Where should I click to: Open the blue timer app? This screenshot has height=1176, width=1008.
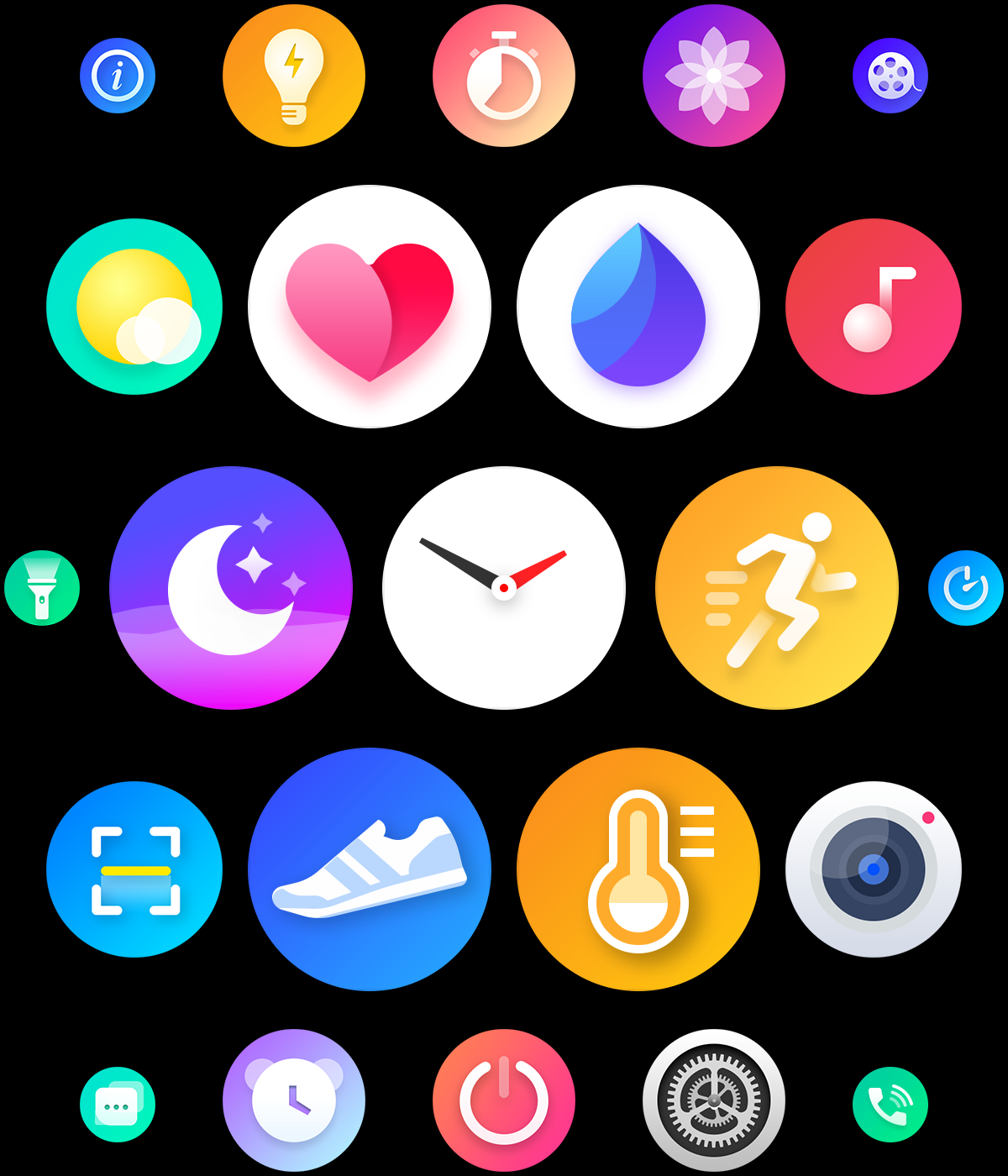coord(966,588)
